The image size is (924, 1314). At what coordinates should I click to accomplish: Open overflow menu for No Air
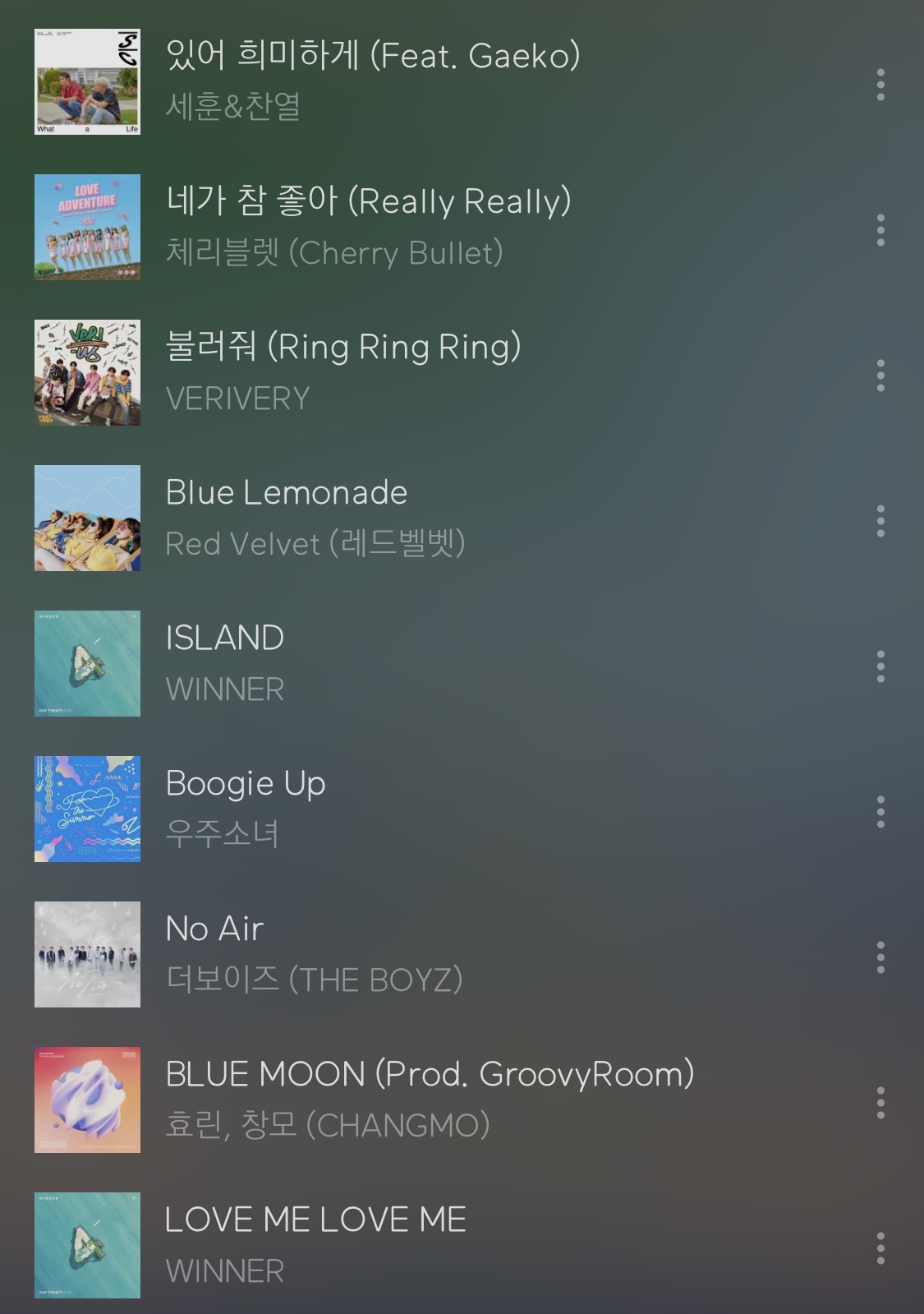coord(880,957)
